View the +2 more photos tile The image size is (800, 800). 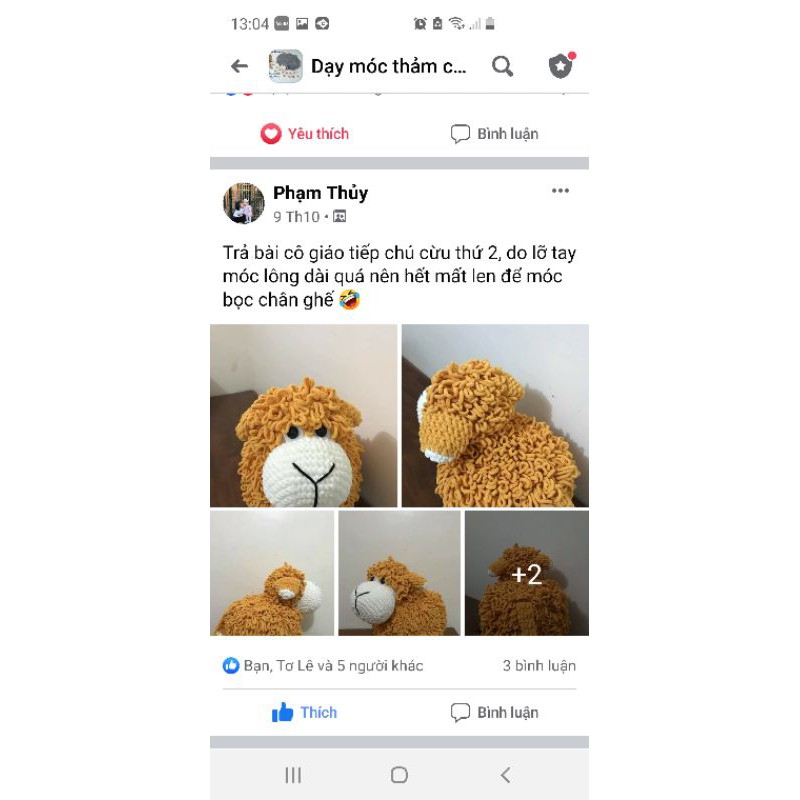coord(526,574)
